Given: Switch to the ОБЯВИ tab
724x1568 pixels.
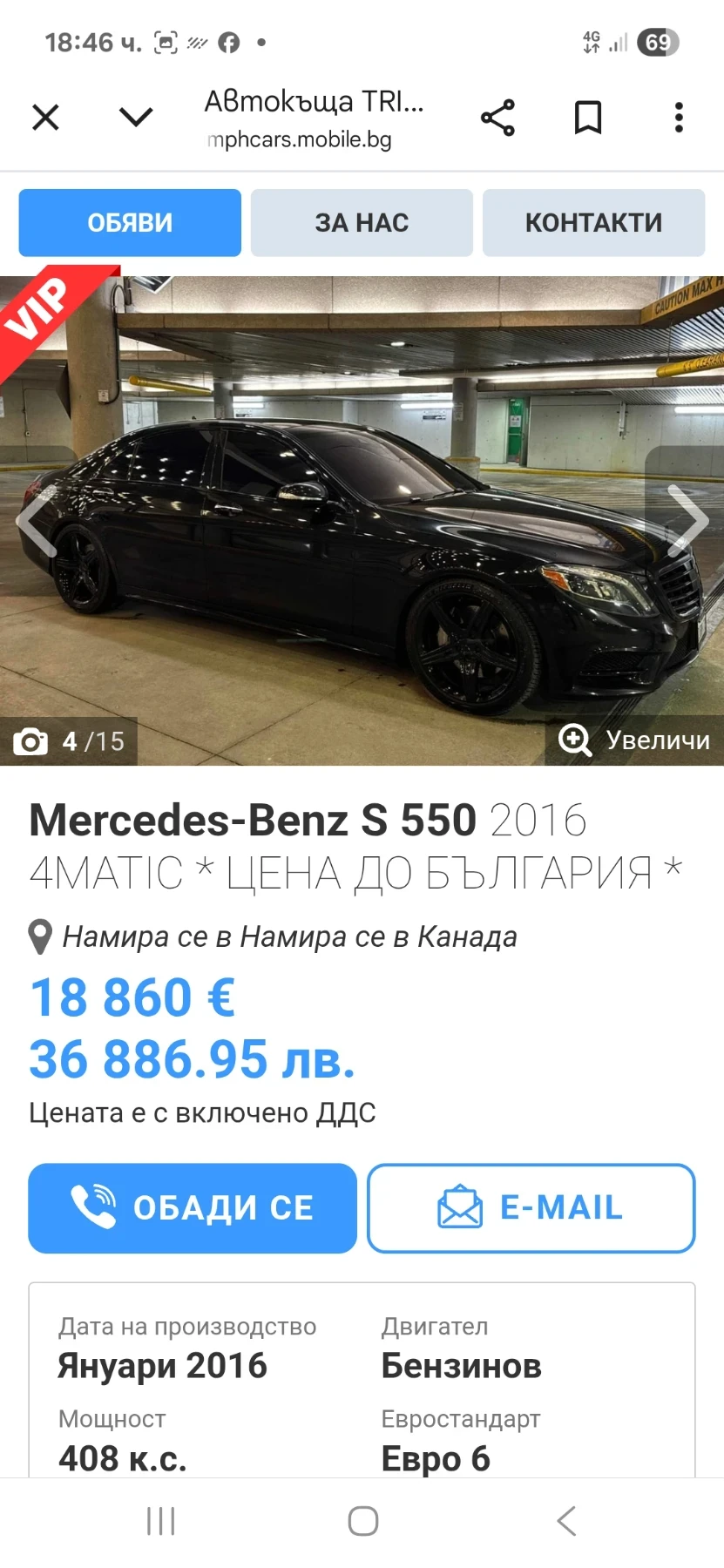Looking at the screenshot, I should coord(130,223).
